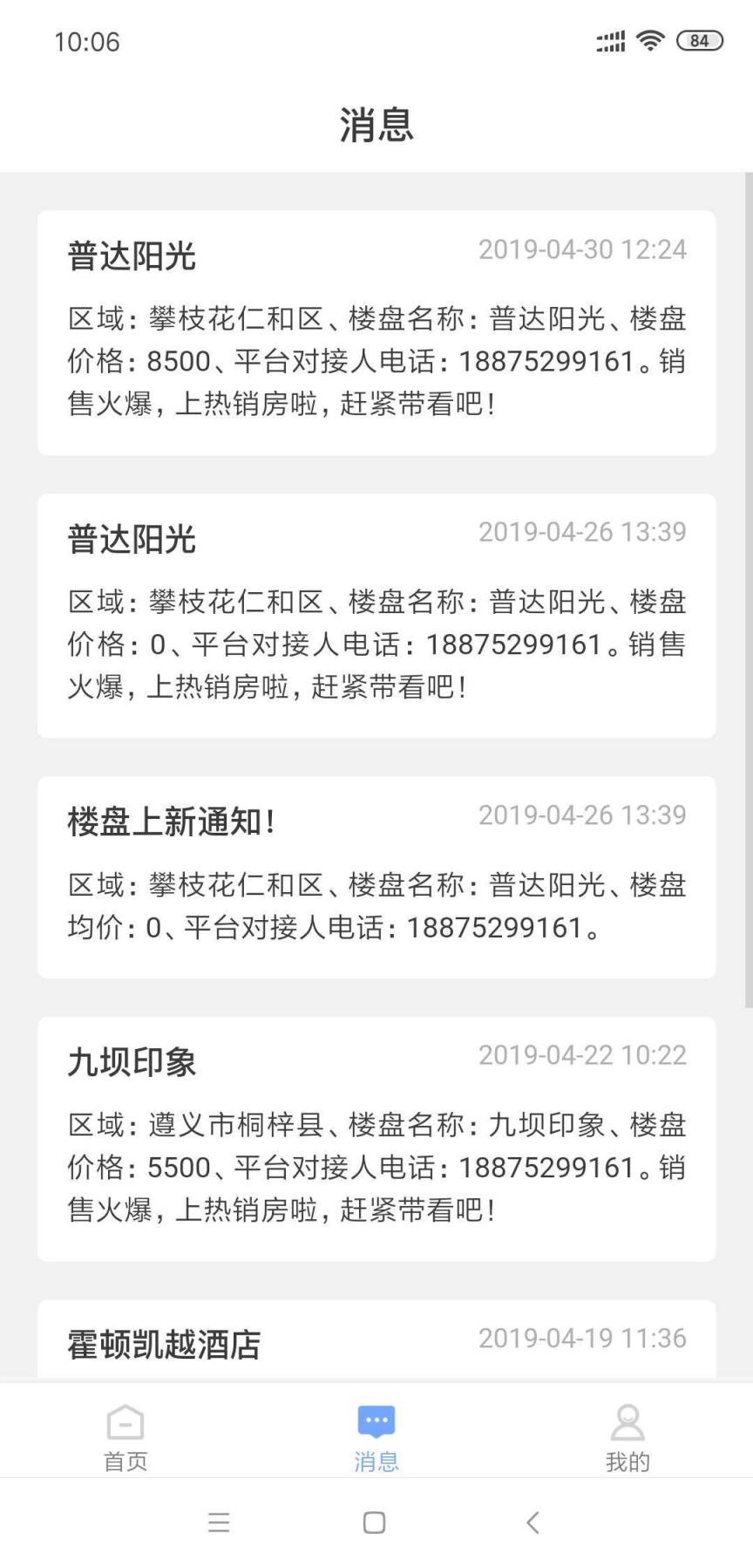Image resolution: width=753 pixels, height=1568 pixels.
Task: Tap the cellular signal strength icon
Action: [x=610, y=39]
